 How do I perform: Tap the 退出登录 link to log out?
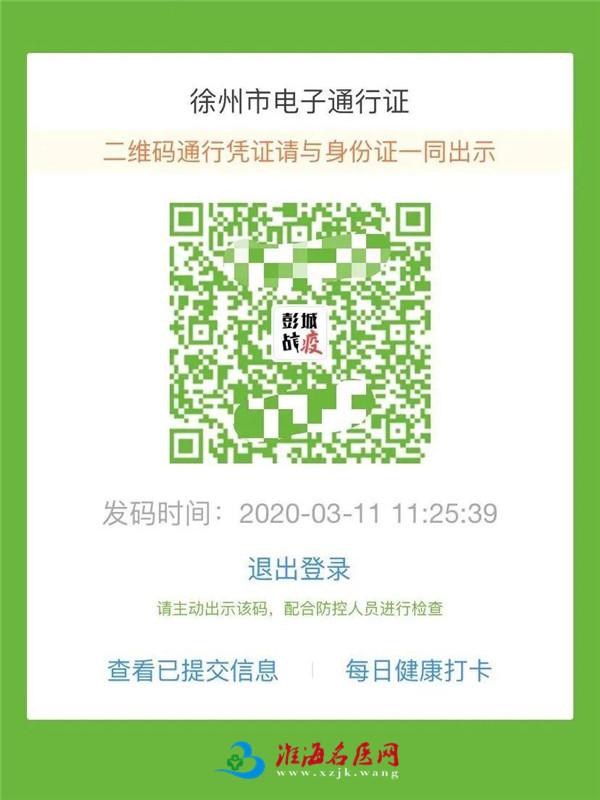299,570
